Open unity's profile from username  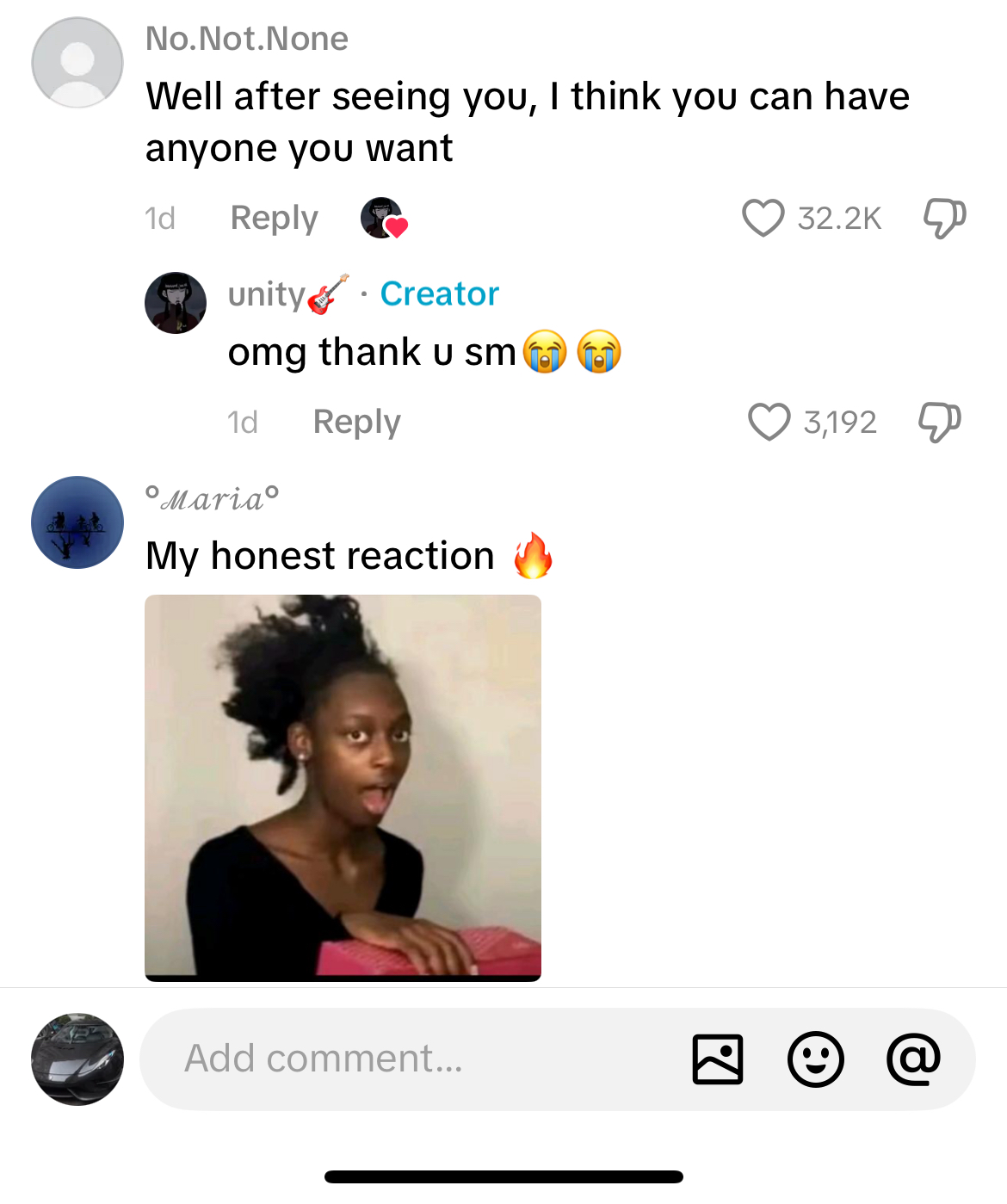click(267, 294)
